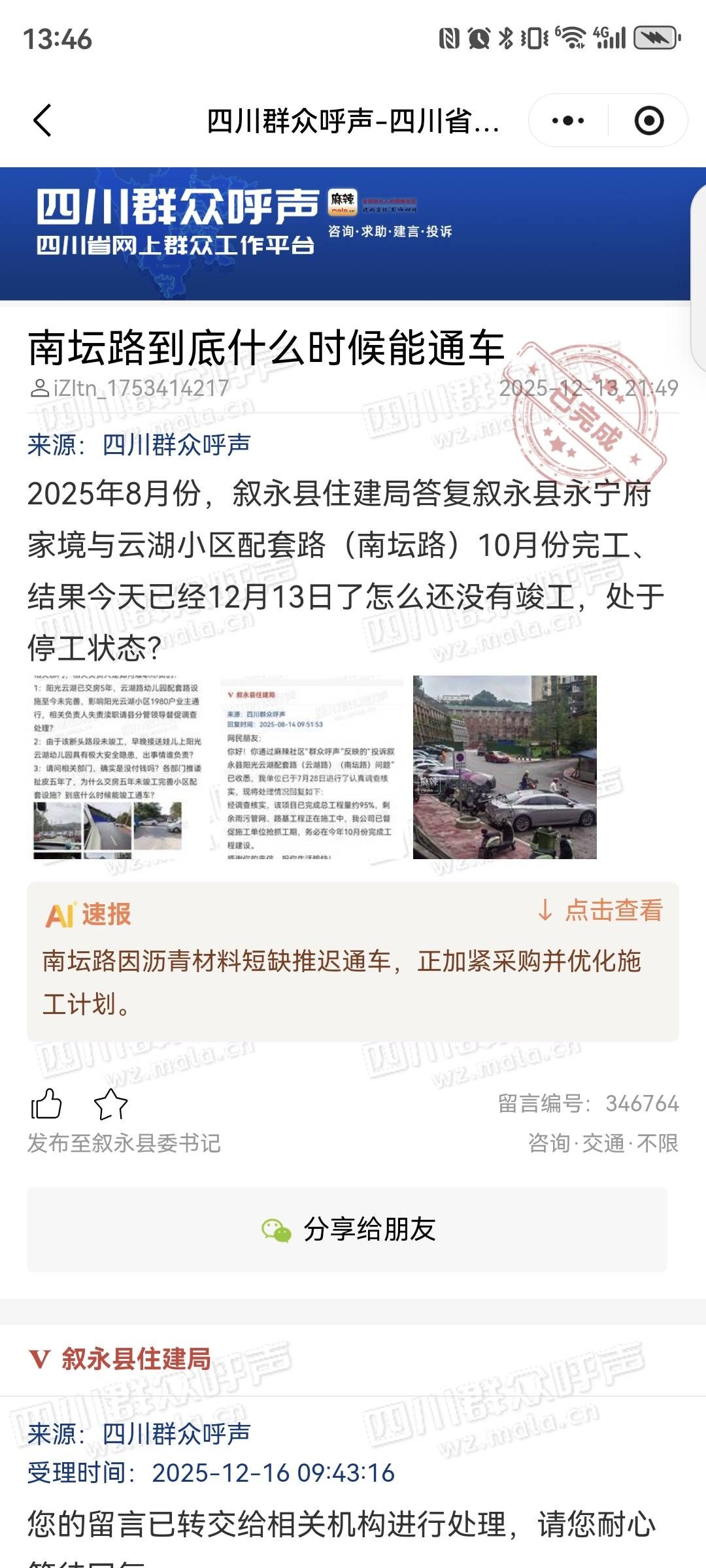The height and width of the screenshot is (1568, 706).
Task: Favorite this post with the star icon
Action: coord(110,1104)
